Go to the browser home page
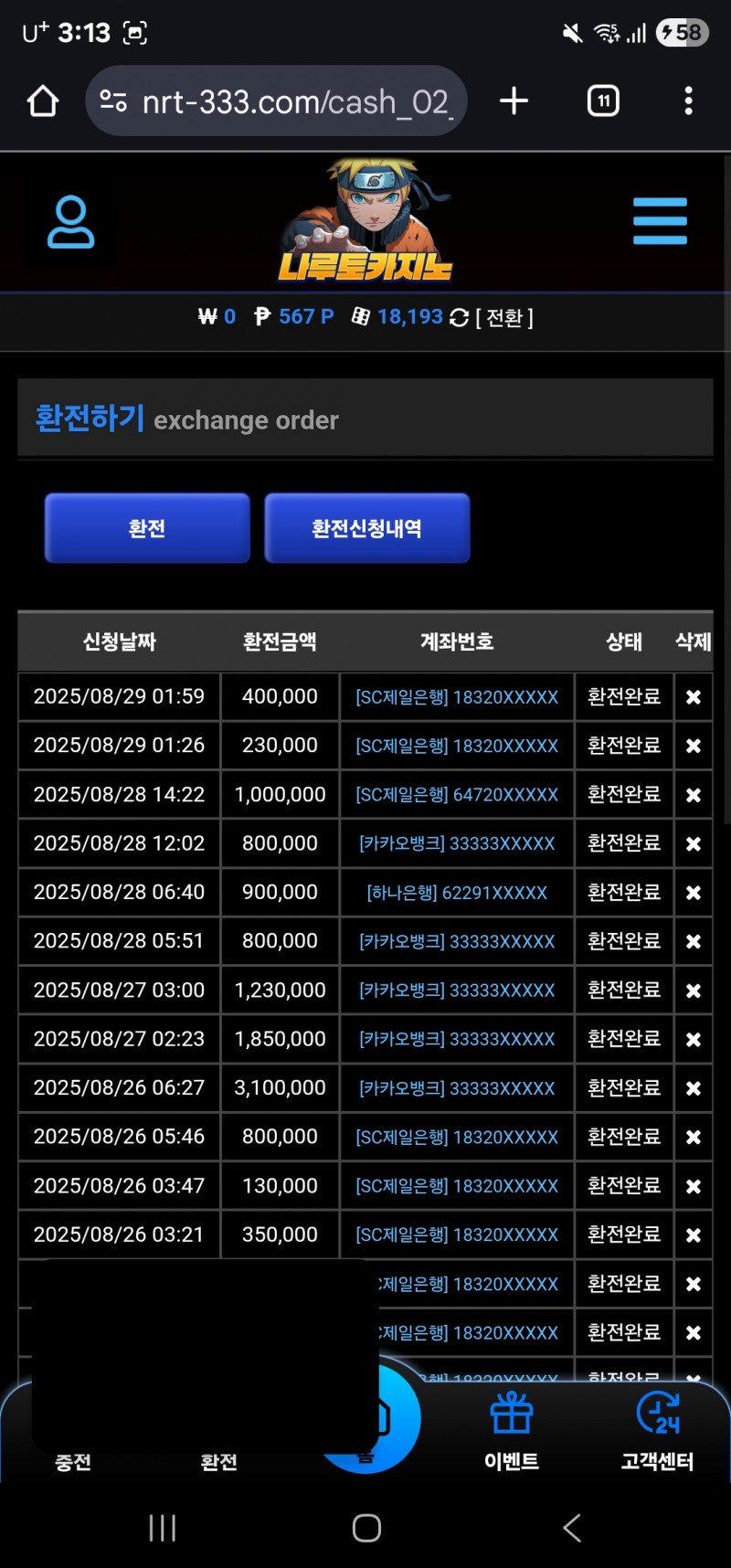 click(x=43, y=101)
